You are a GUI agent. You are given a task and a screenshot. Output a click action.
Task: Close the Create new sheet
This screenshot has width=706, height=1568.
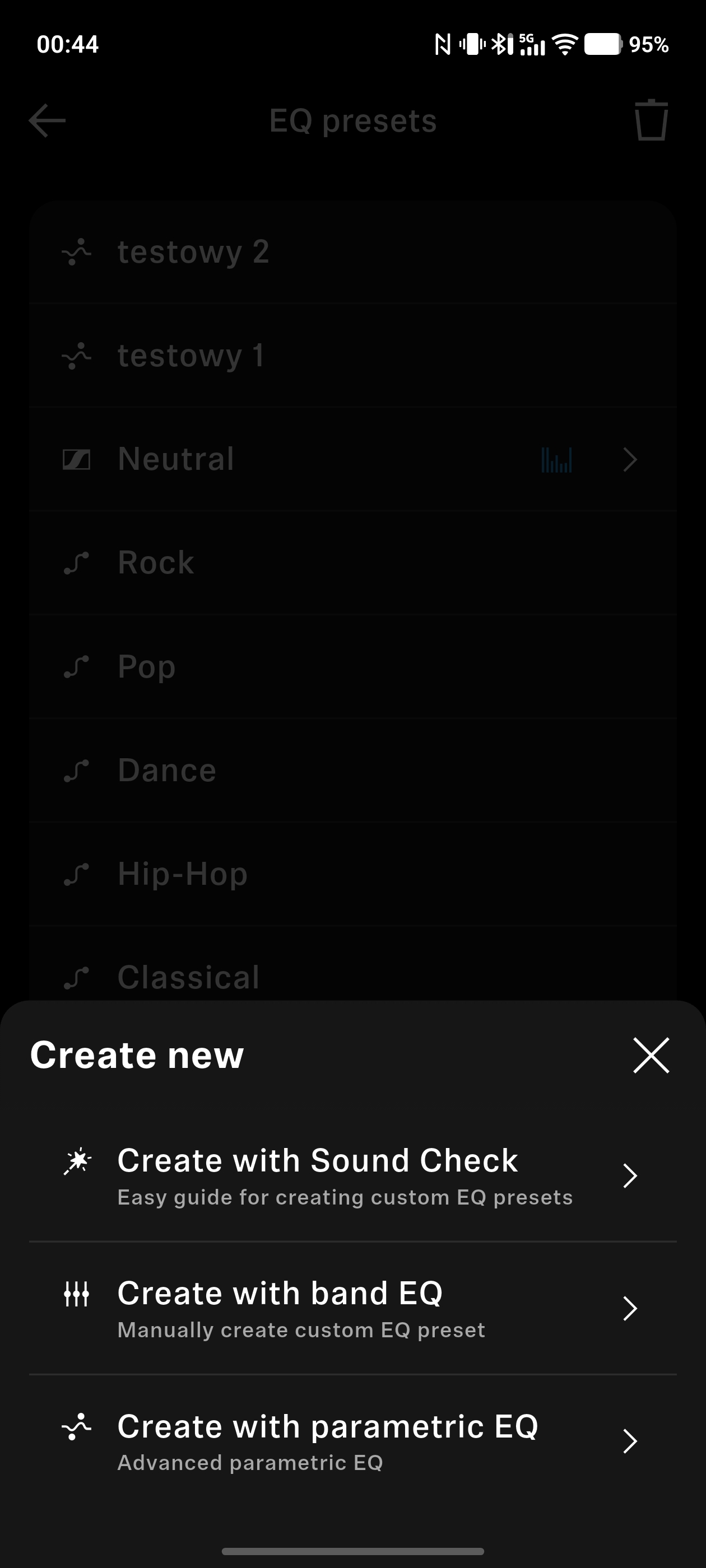click(651, 1056)
